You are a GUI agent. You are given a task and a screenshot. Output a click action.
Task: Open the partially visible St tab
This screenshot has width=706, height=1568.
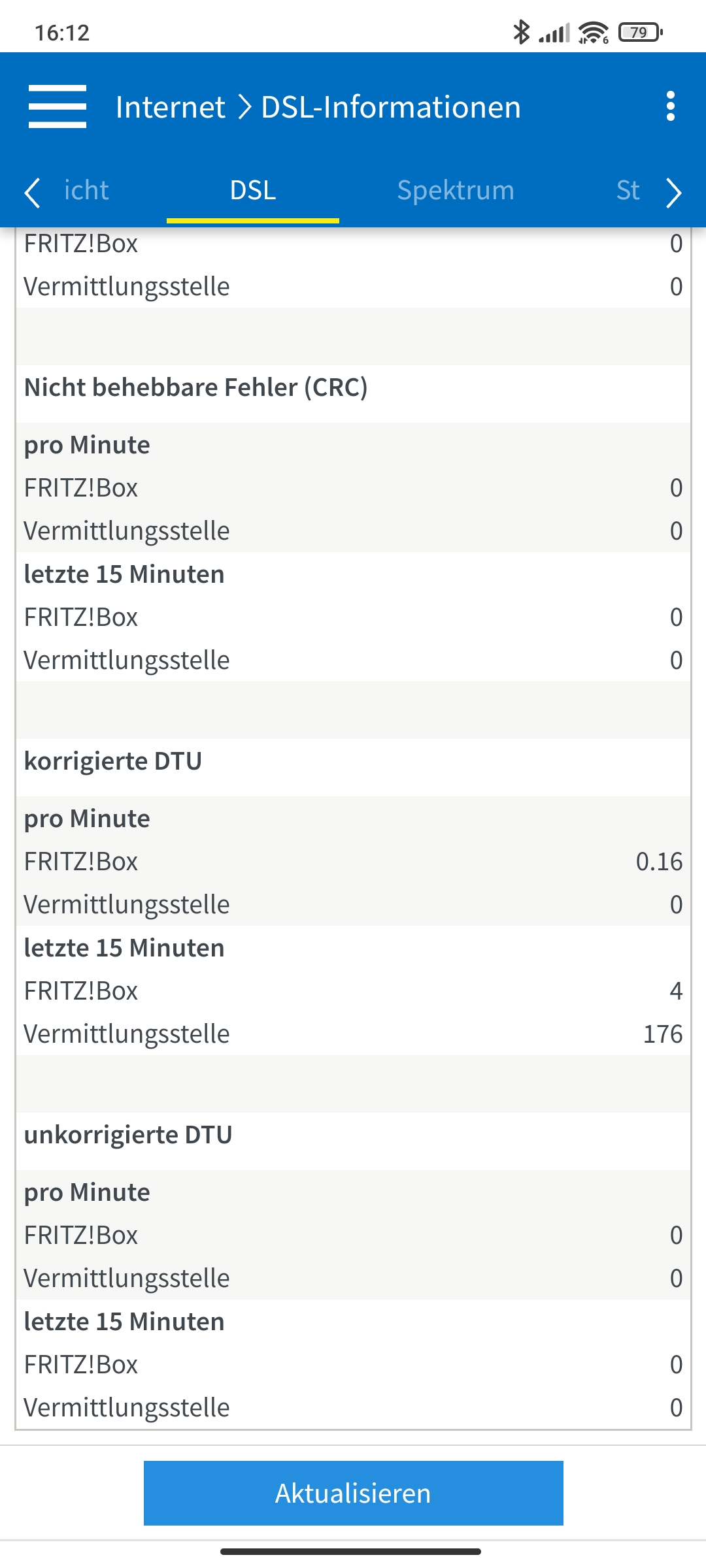click(630, 191)
